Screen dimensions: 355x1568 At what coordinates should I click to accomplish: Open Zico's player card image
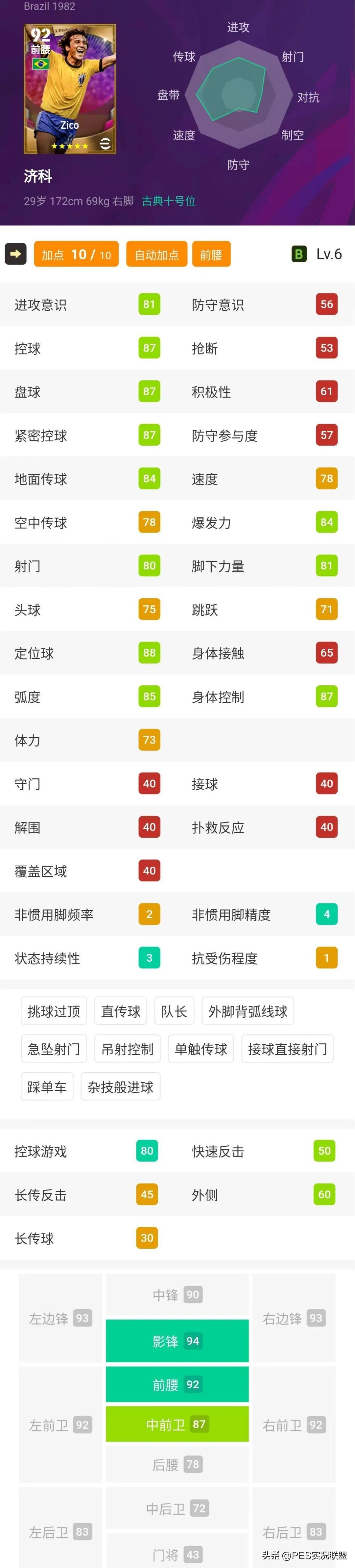point(69,88)
